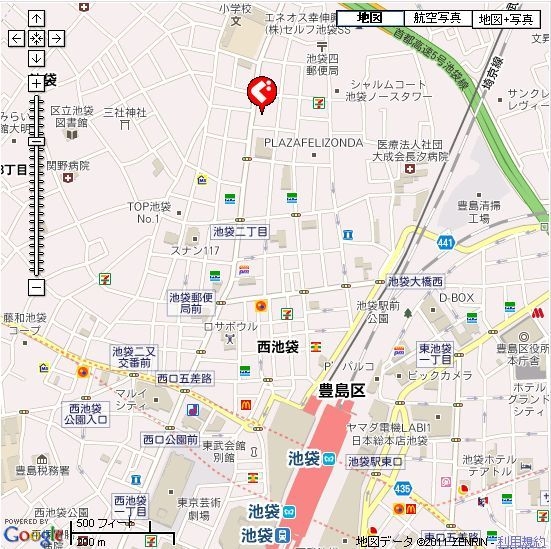Zoom out with the minus button
This screenshot has width=551, height=549.
[x=36, y=288]
